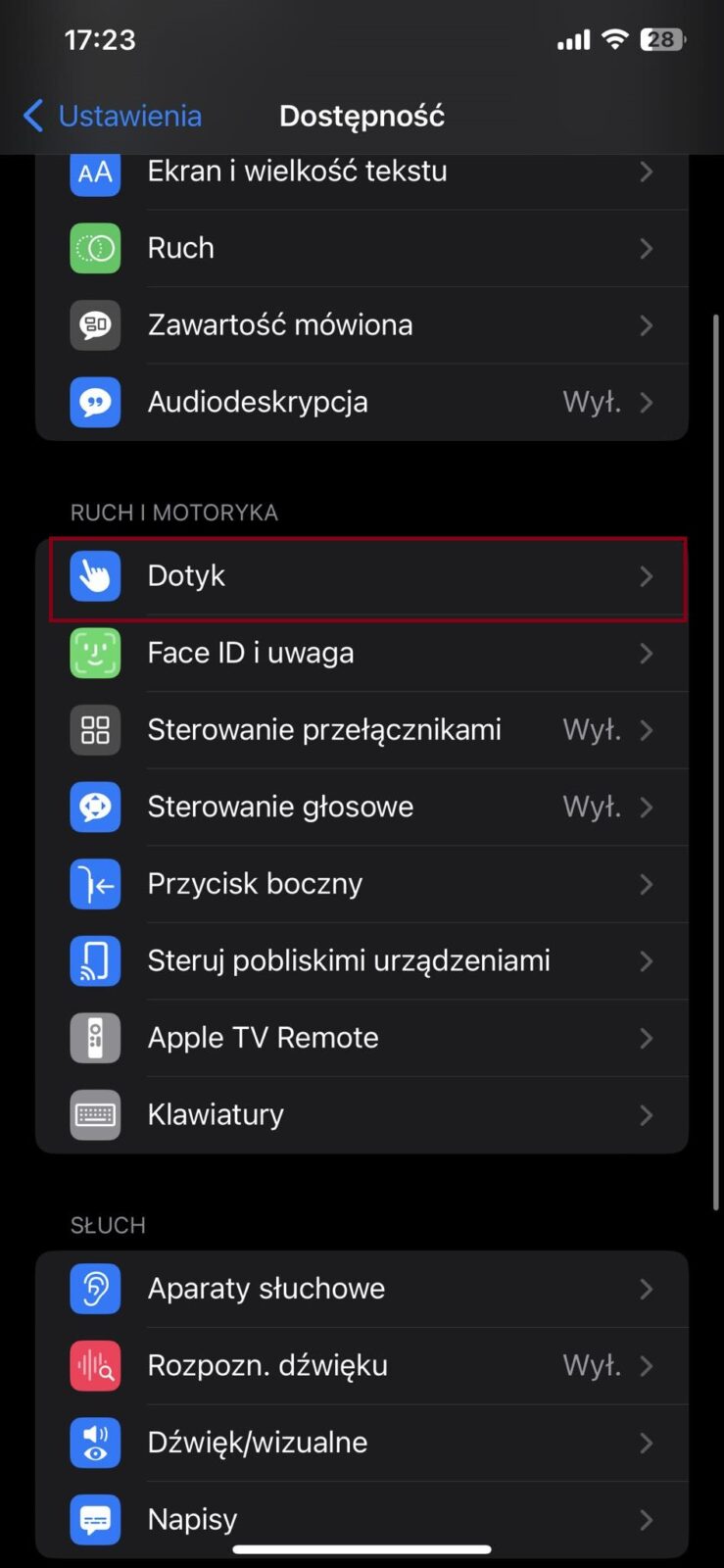Open Face ID i uwaga
Image resolution: width=724 pixels, height=1568 pixels.
(362, 653)
